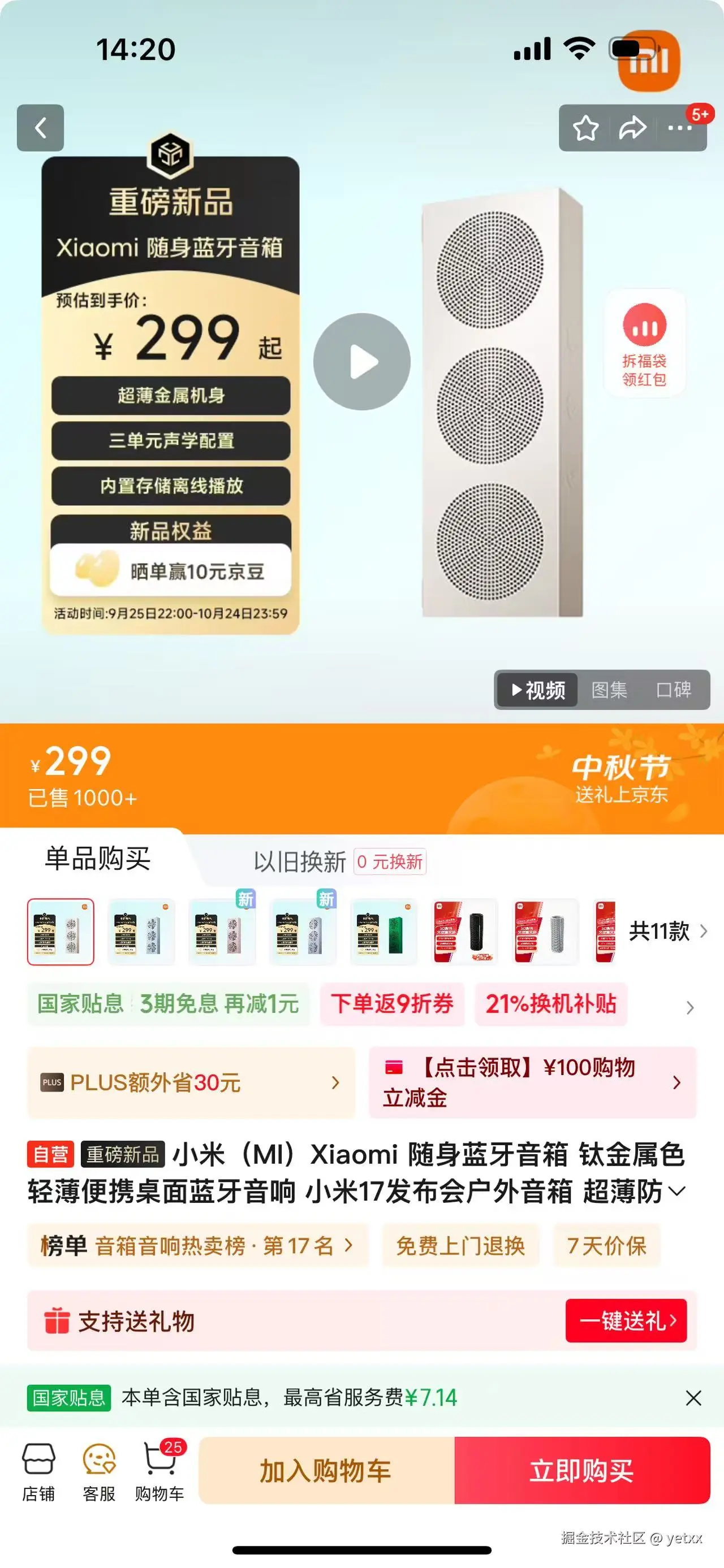View all variants via 共11款
The width and height of the screenshot is (724, 1568).
tap(667, 932)
